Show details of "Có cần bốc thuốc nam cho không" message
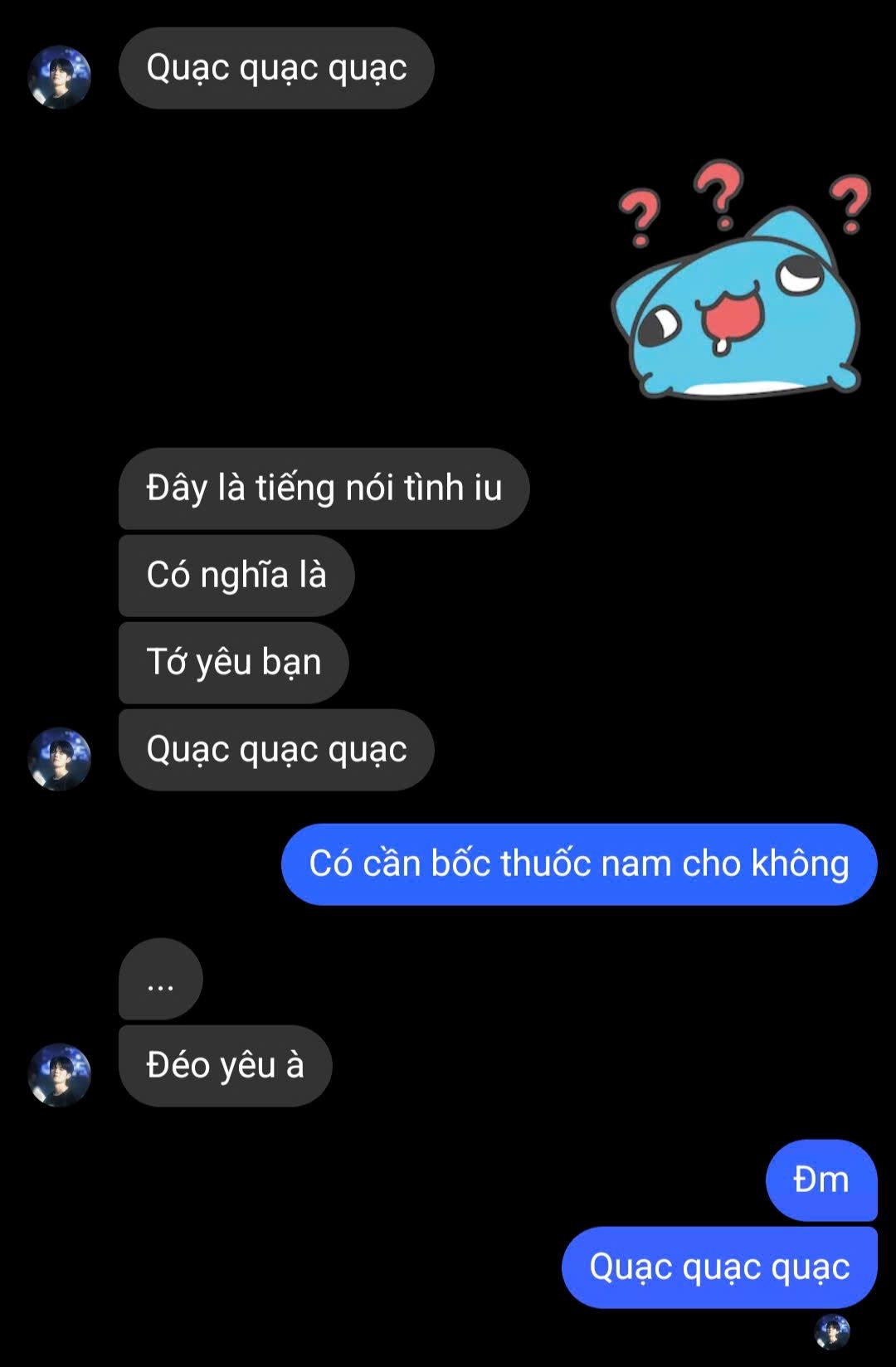Viewport: 896px width, 1367px height. 578,864
